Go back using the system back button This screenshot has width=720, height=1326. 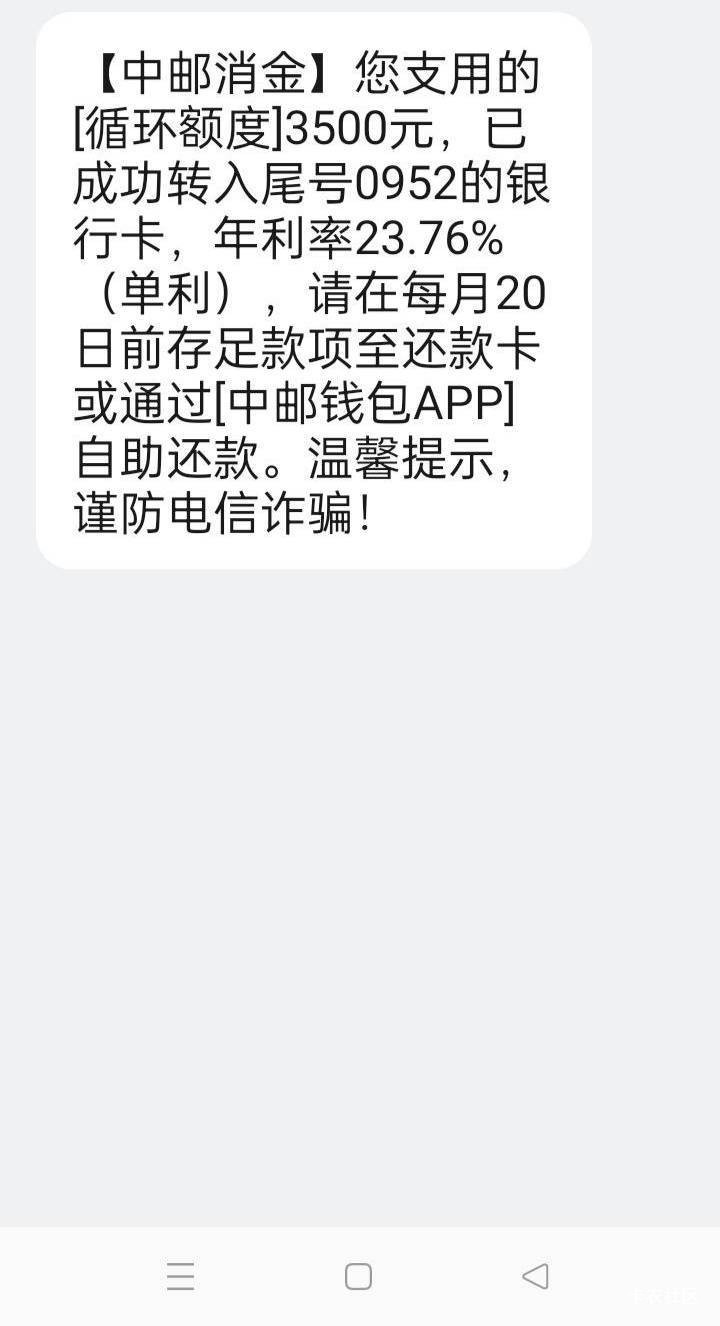point(536,1276)
